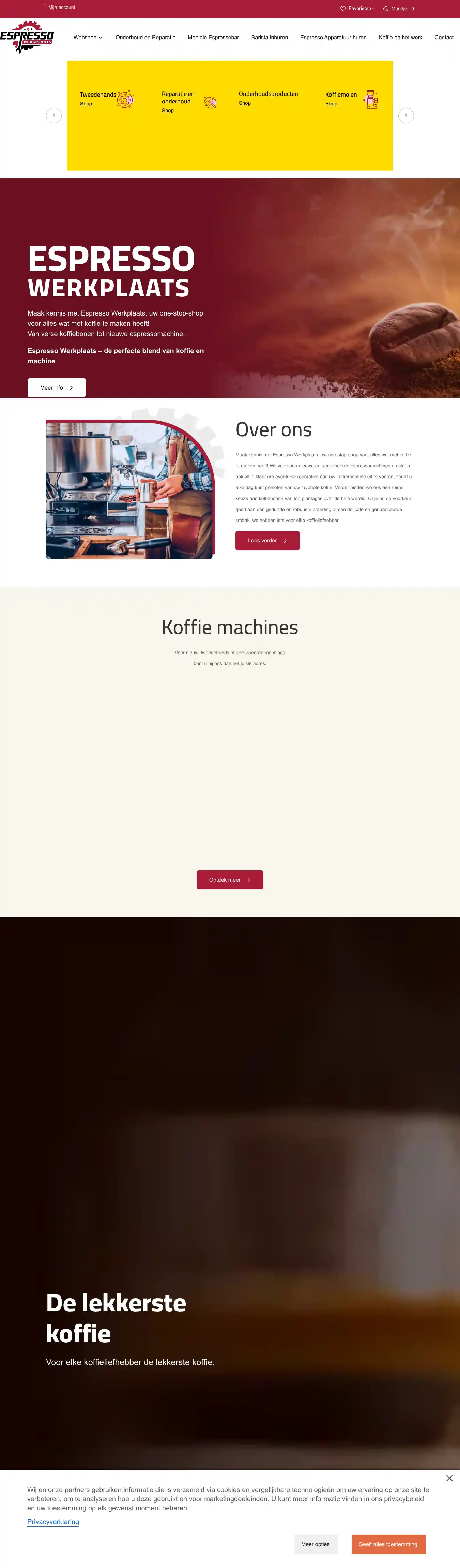Open the Tweedehands Shop link
The height and width of the screenshot is (1568, 460).
click(x=86, y=104)
